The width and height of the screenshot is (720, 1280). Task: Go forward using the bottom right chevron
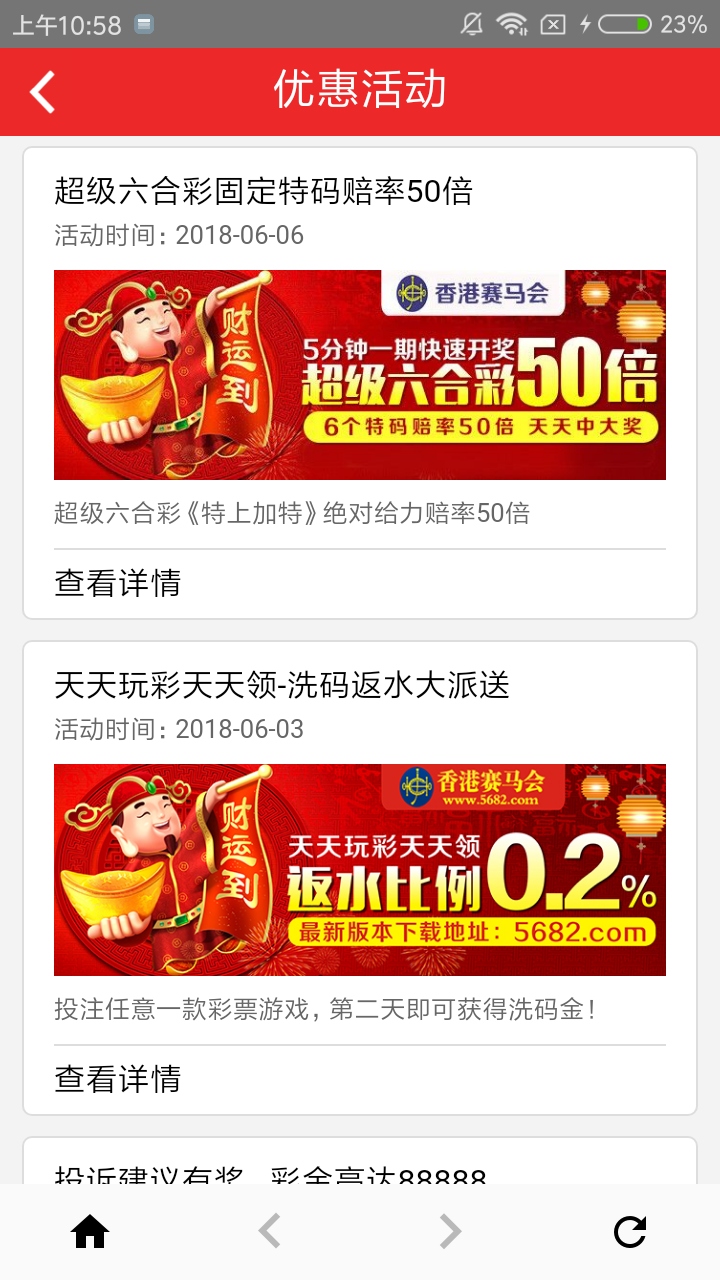pos(450,1233)
